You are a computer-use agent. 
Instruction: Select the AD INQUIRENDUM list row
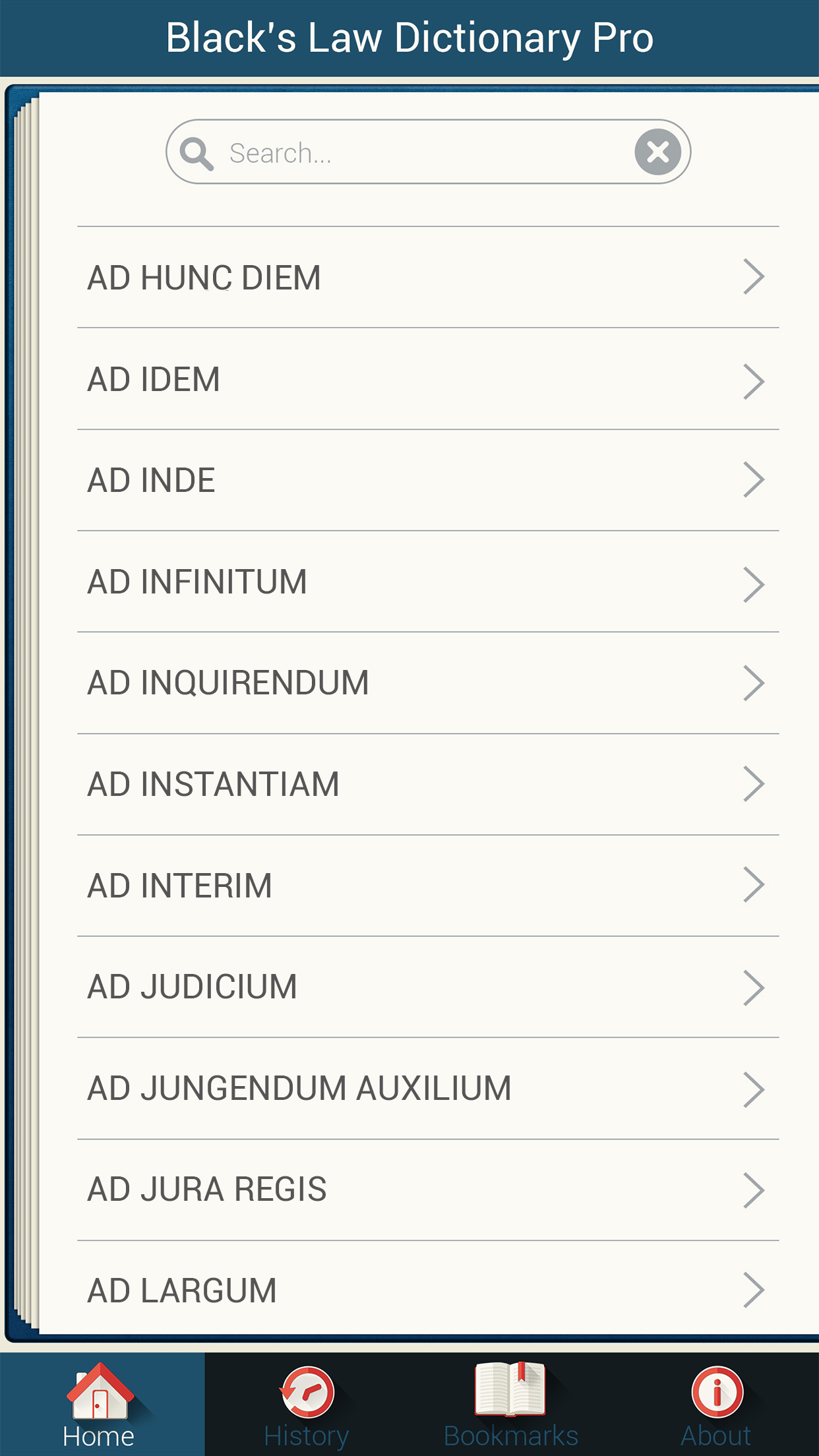point(409,682)
